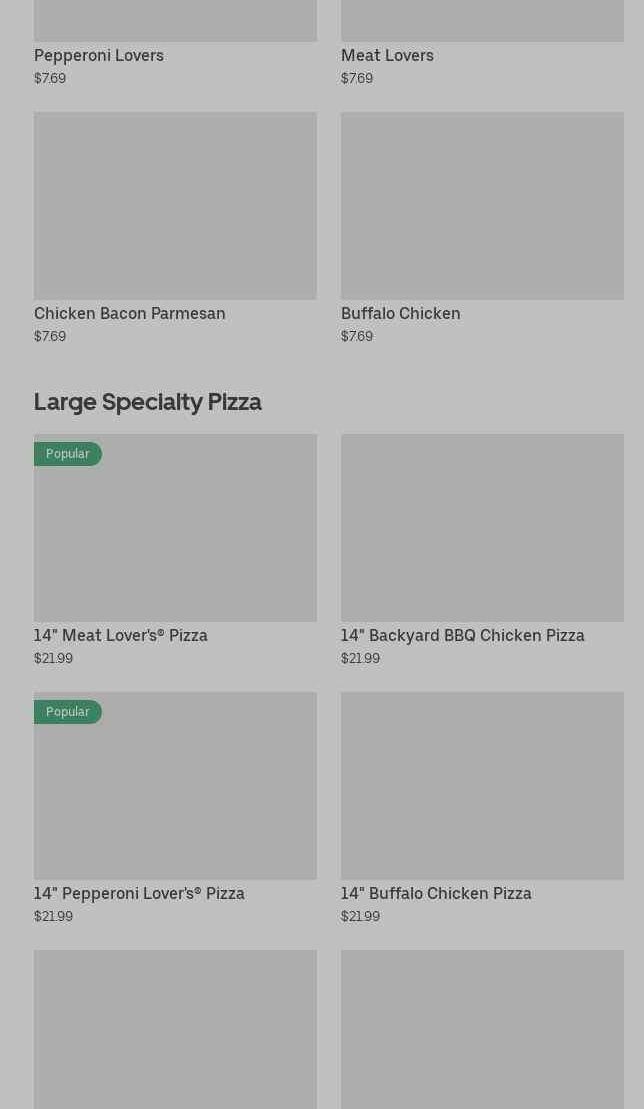Open the Pepperoni Lovers item

(99, 55)
